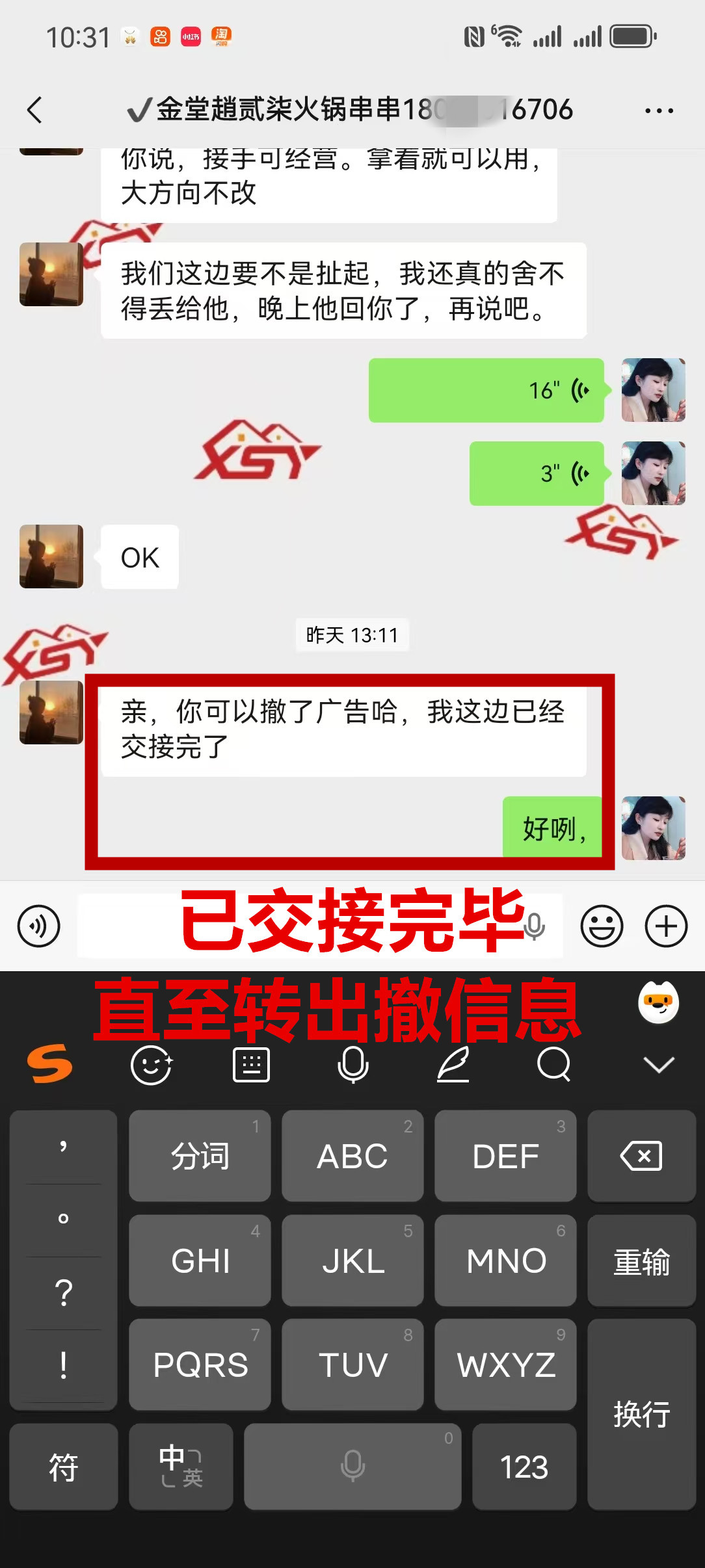Tap the backspace key
705x1568 pixels.
(x=641, y=1156)
